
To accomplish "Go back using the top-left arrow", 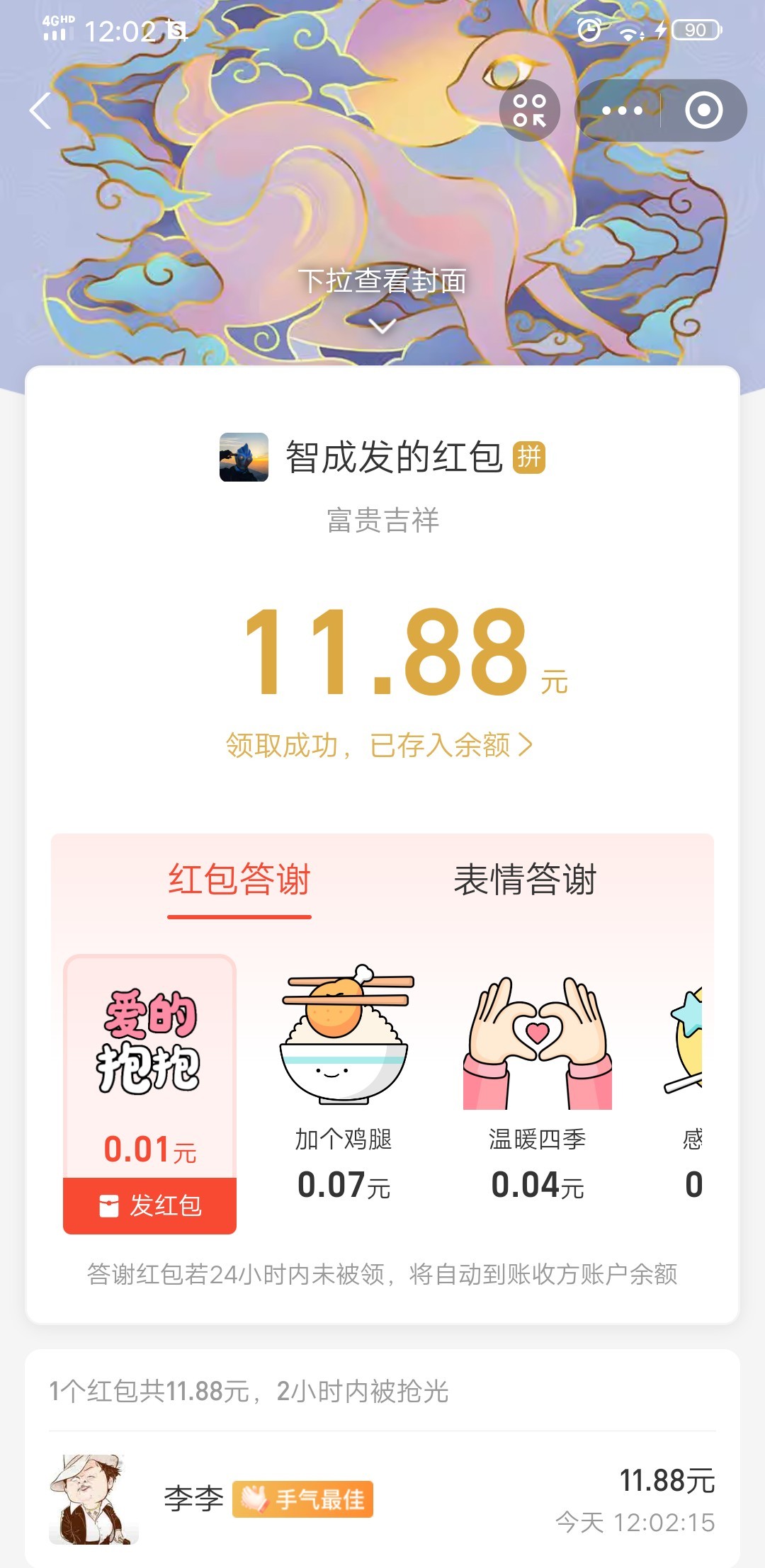I will pyautogui.click(x=41, y=111).
